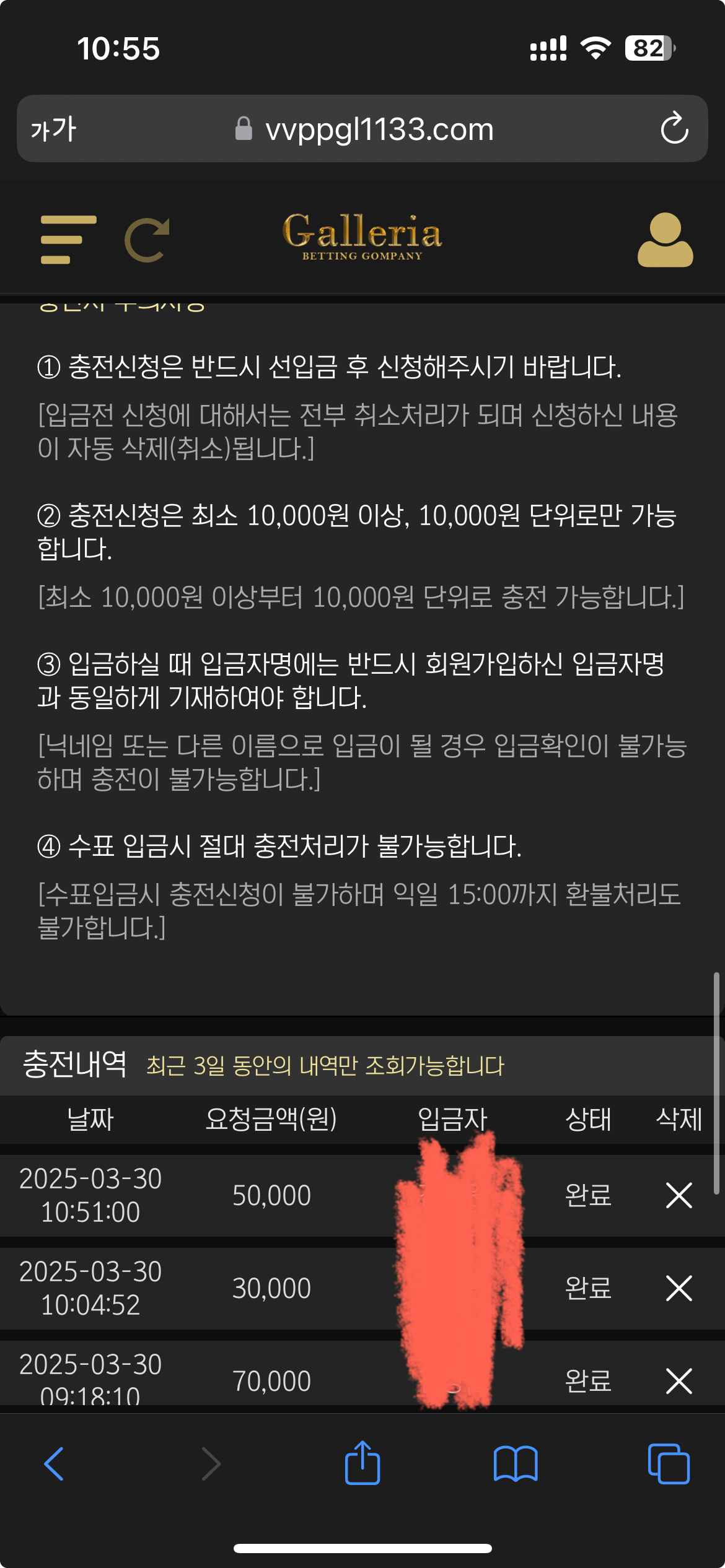Open the hamburger menu
The width and height of the screenshot is (725, 1568).
68,240
